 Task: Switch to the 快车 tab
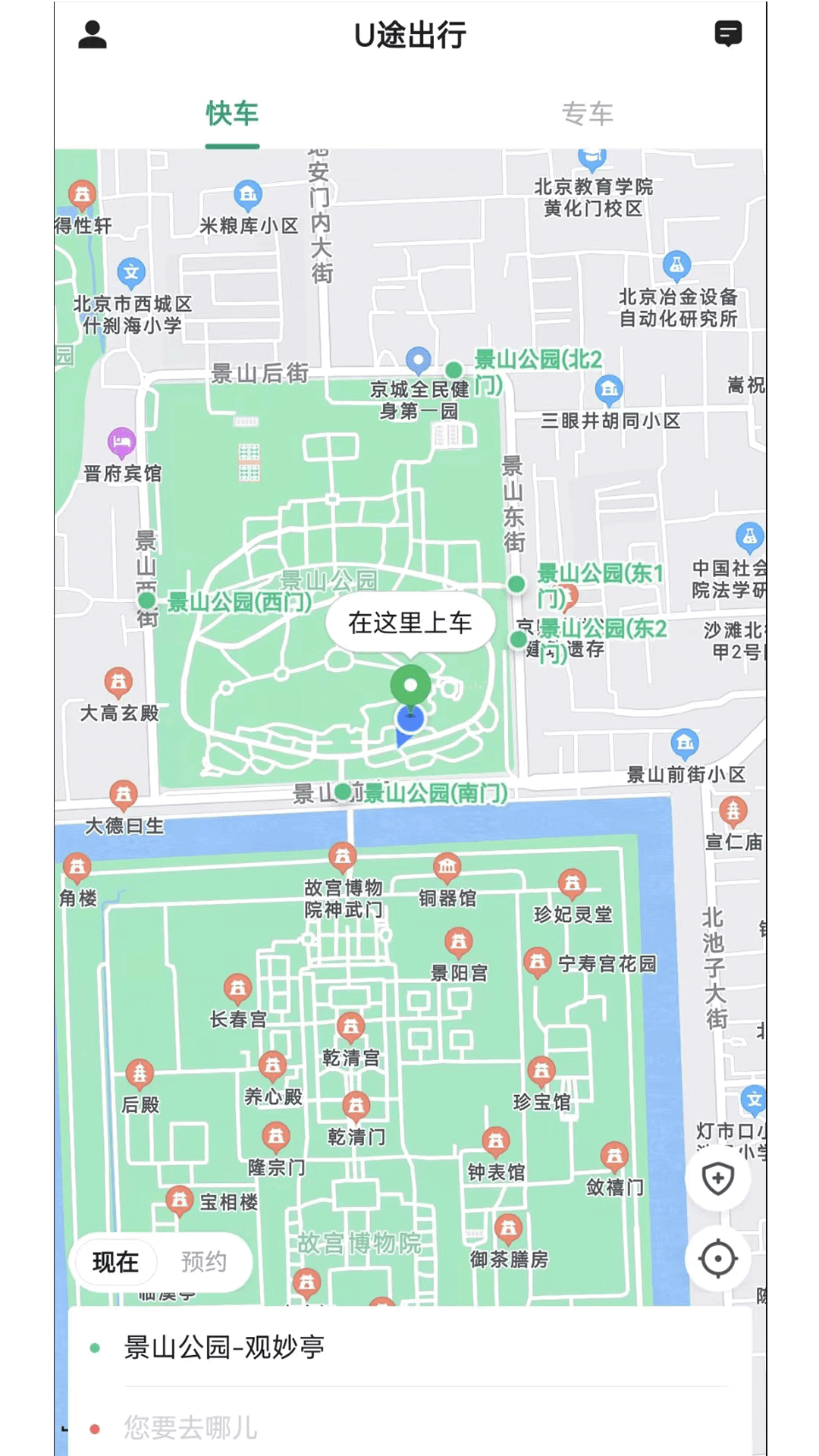tap(232, 114)
